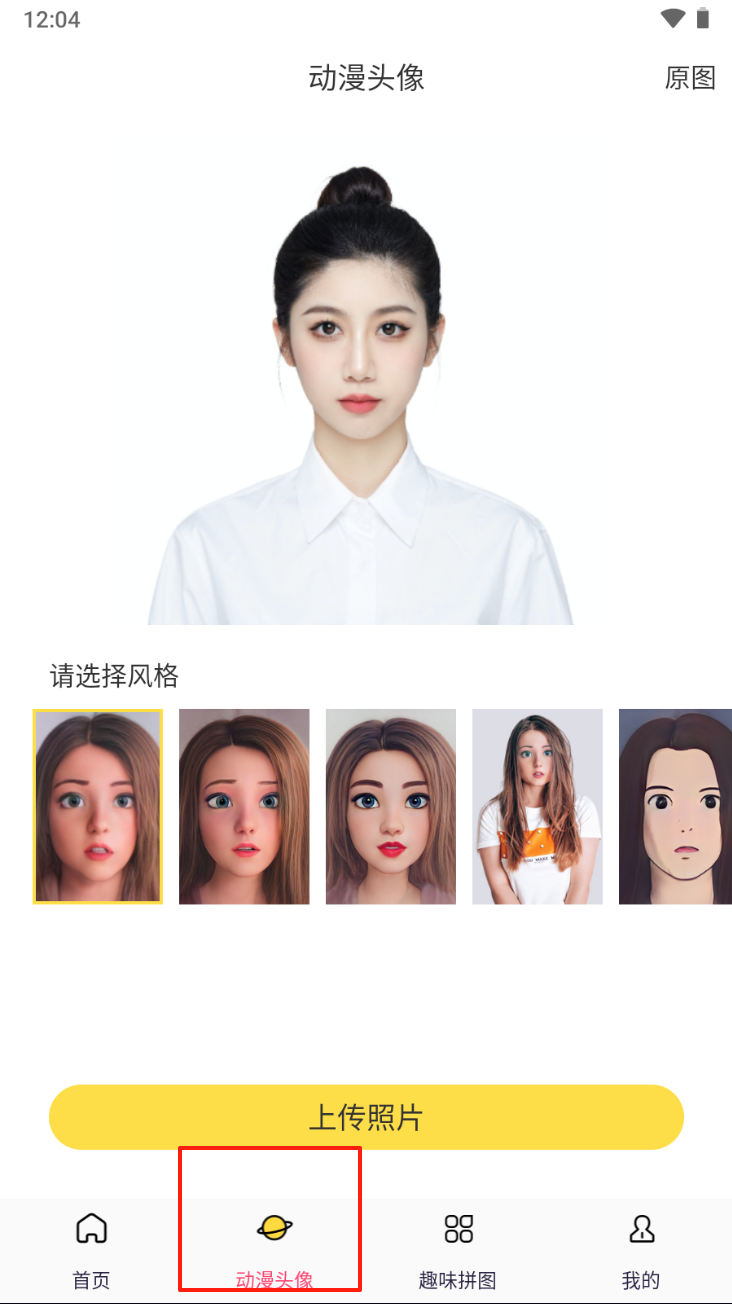
Task: Choose the fifth flat anime line-art style
Action: (675, 806)
